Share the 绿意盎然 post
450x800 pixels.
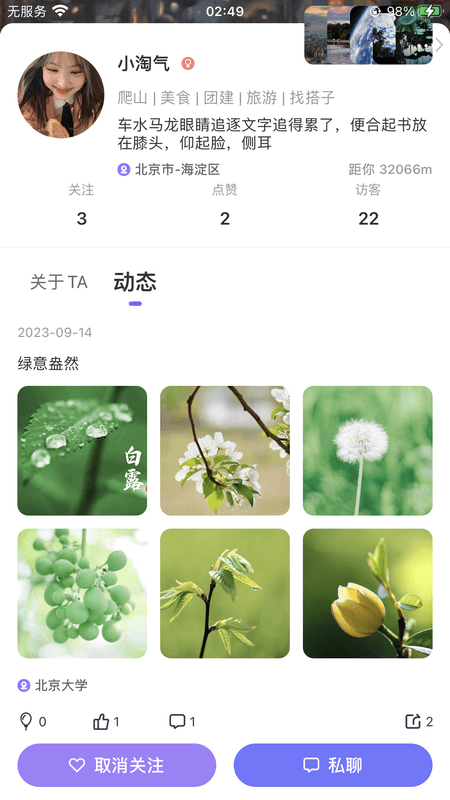419,721
